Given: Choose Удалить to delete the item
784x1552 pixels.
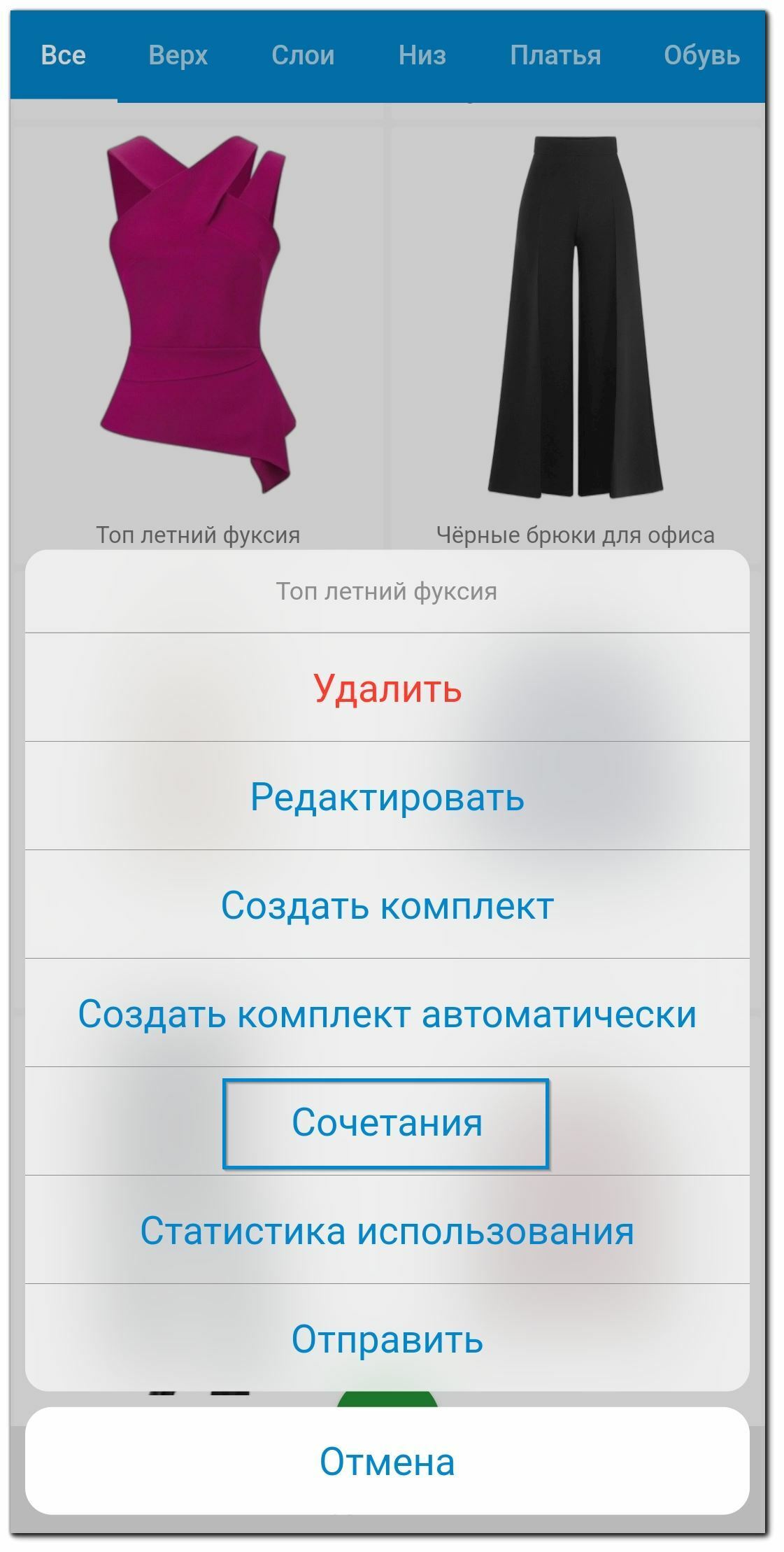Looking at the screenshot, I should click(387, 688).
